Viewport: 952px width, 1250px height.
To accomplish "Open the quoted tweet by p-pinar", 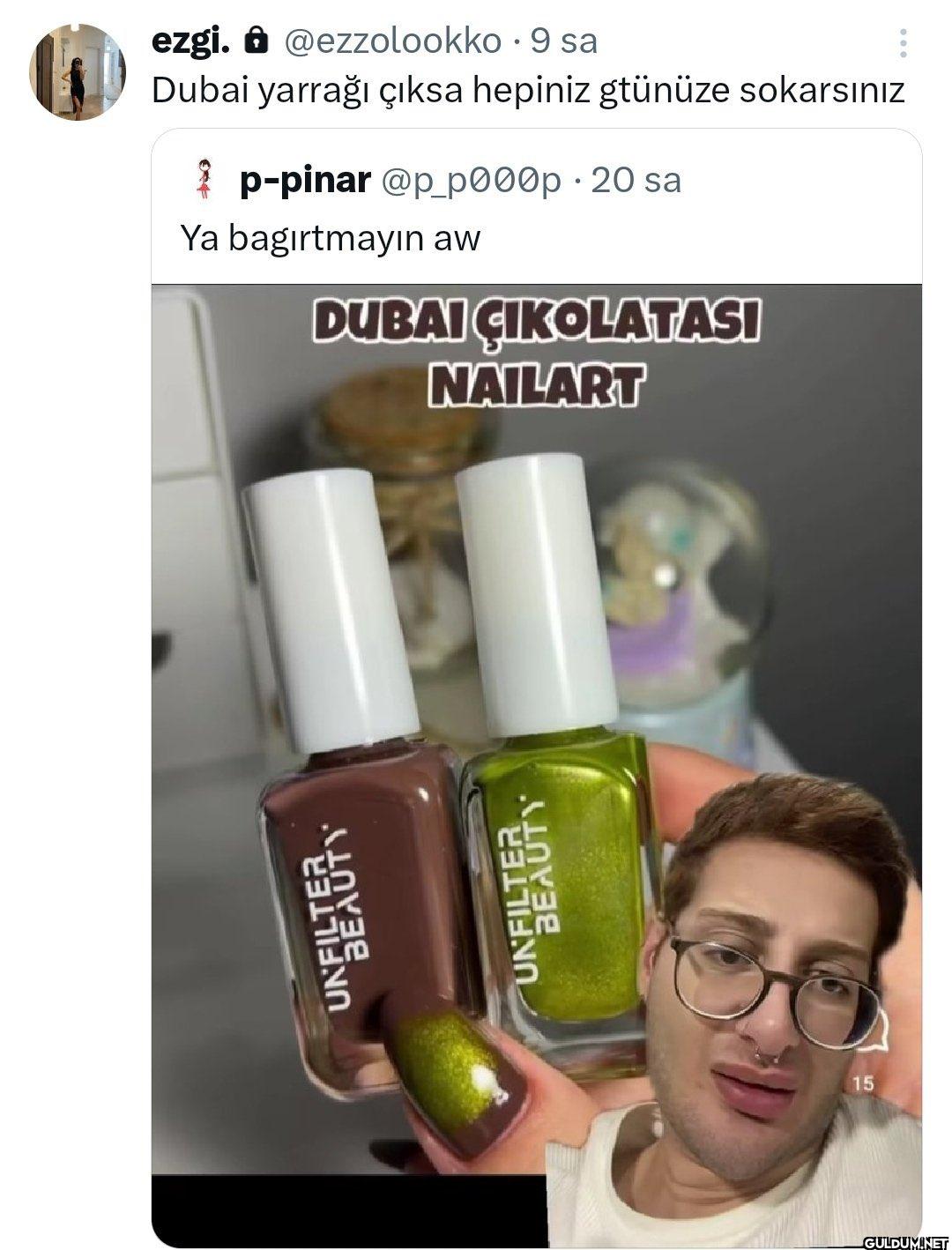I will pos(537,206).
